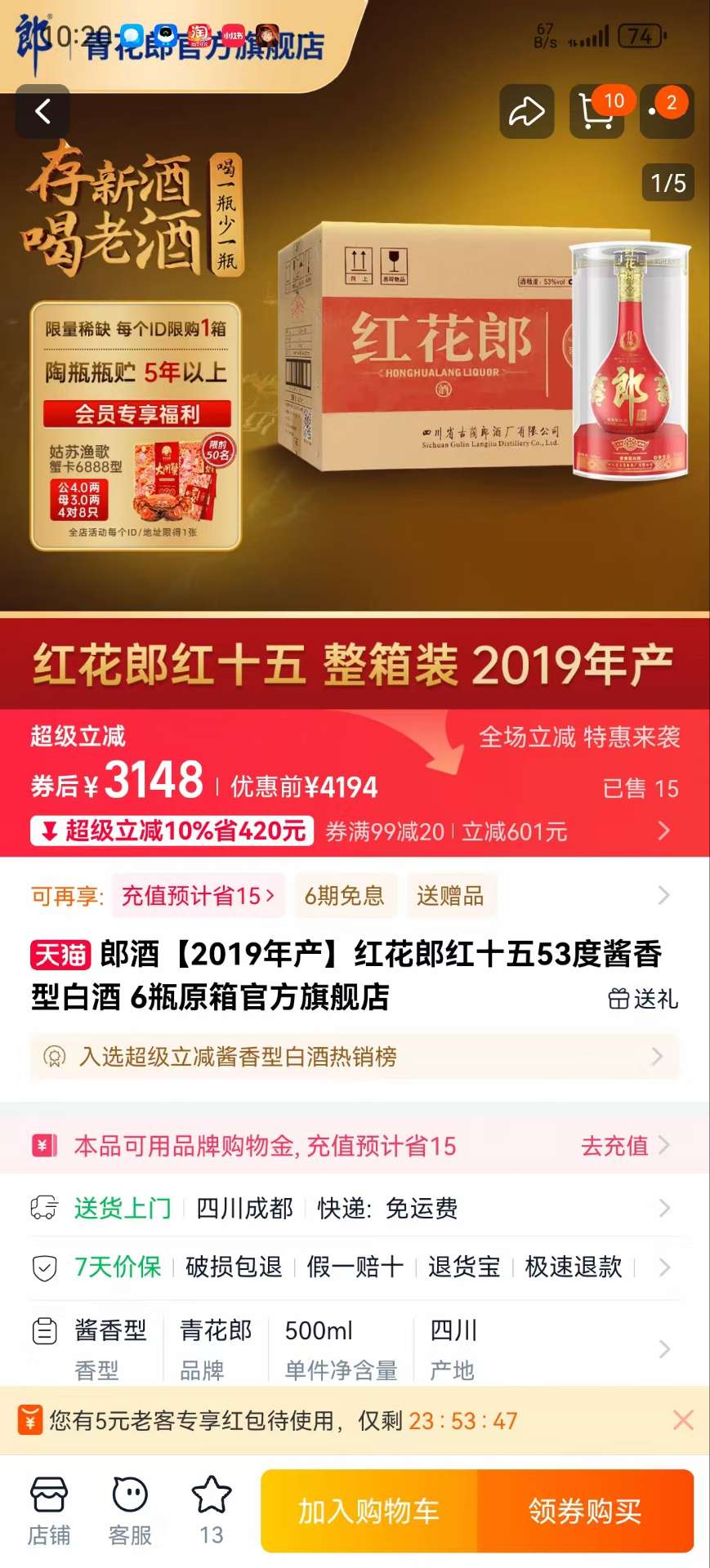Viewport: 710px width, 1568px height.
Task: Contact 客服 customer service
Action: pyautogui.click(x=130, y=1511)
